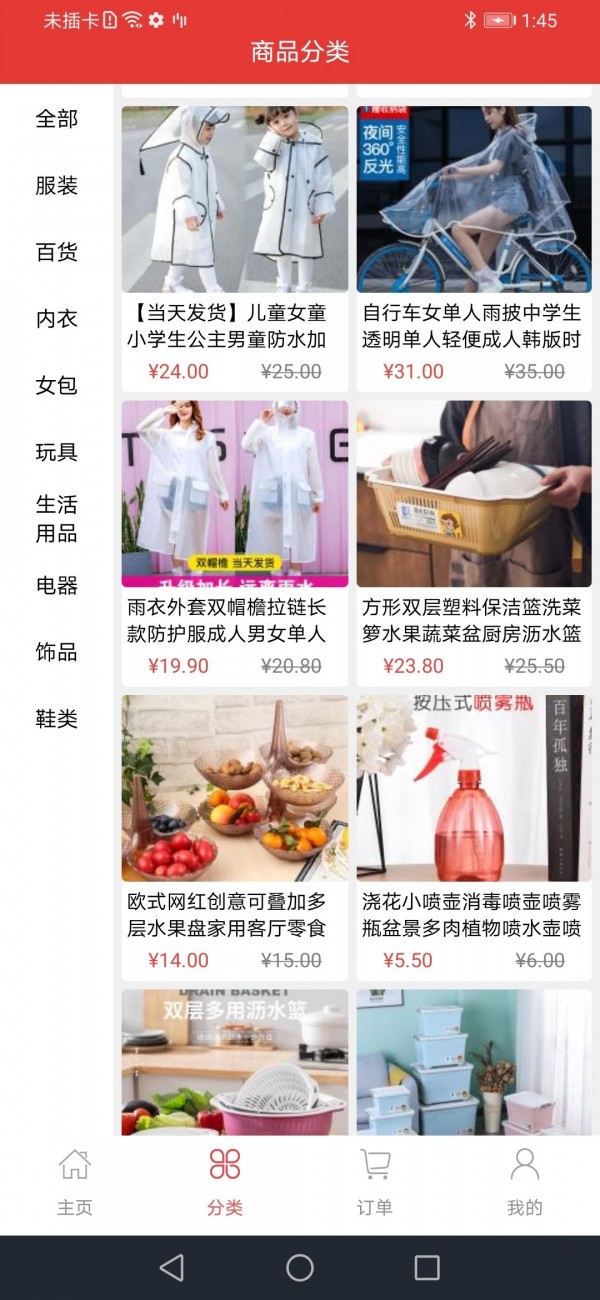Browse the 玩具 category
The image size is (600, 1300).
(x=56, y=452)
